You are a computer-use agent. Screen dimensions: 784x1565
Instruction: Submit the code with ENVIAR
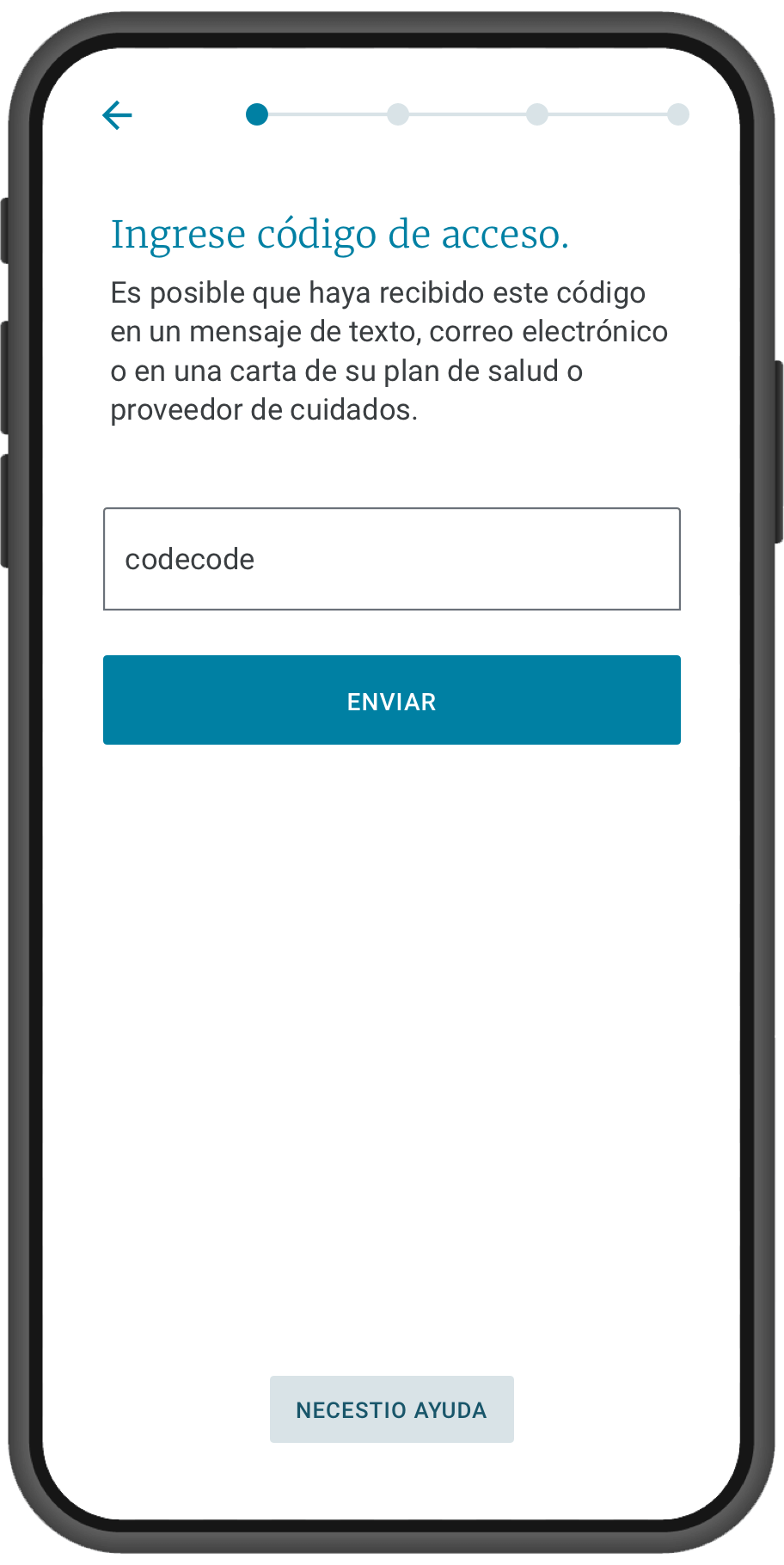[392, 700]
